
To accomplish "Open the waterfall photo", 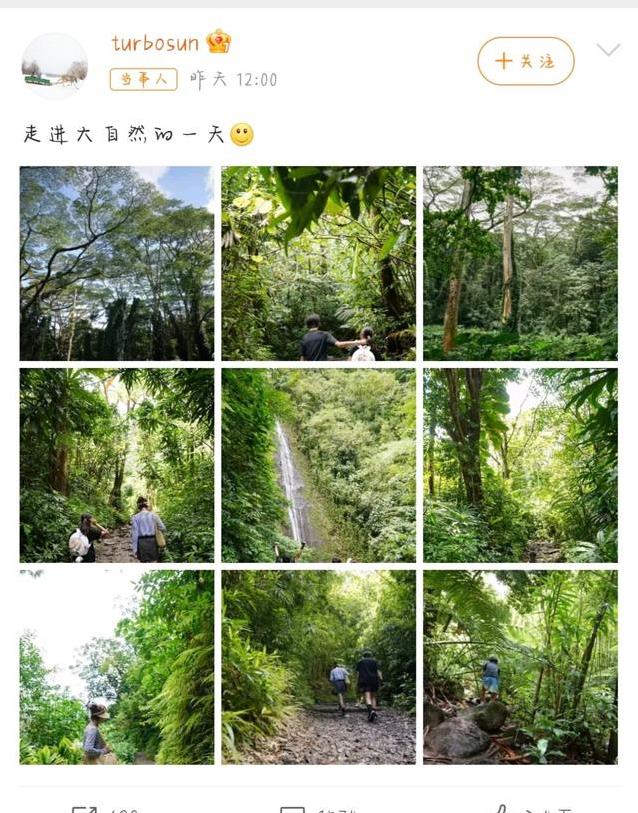I will point(318,465).
